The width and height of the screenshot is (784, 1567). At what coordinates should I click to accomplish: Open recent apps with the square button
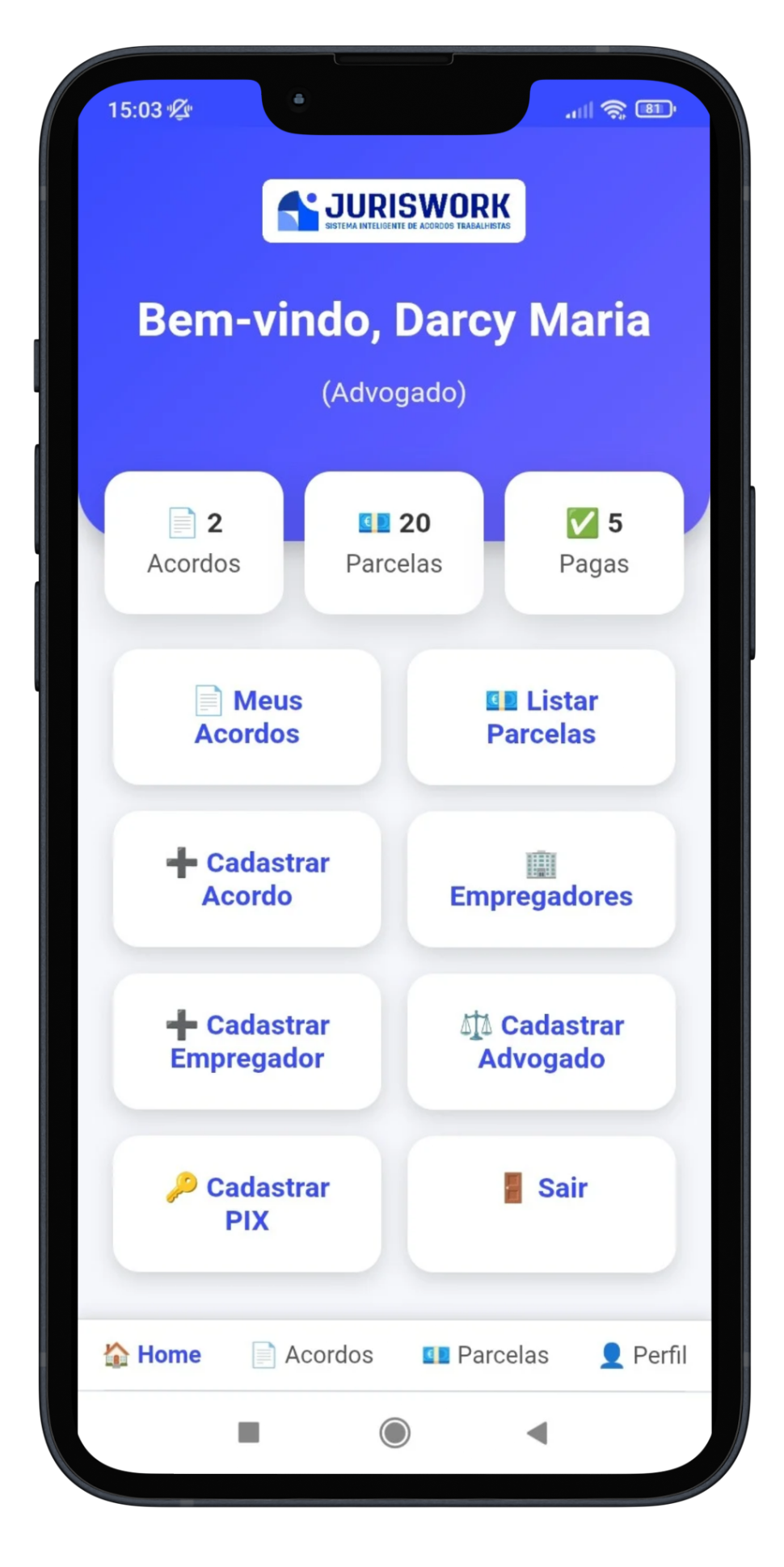click(249, 1433)
